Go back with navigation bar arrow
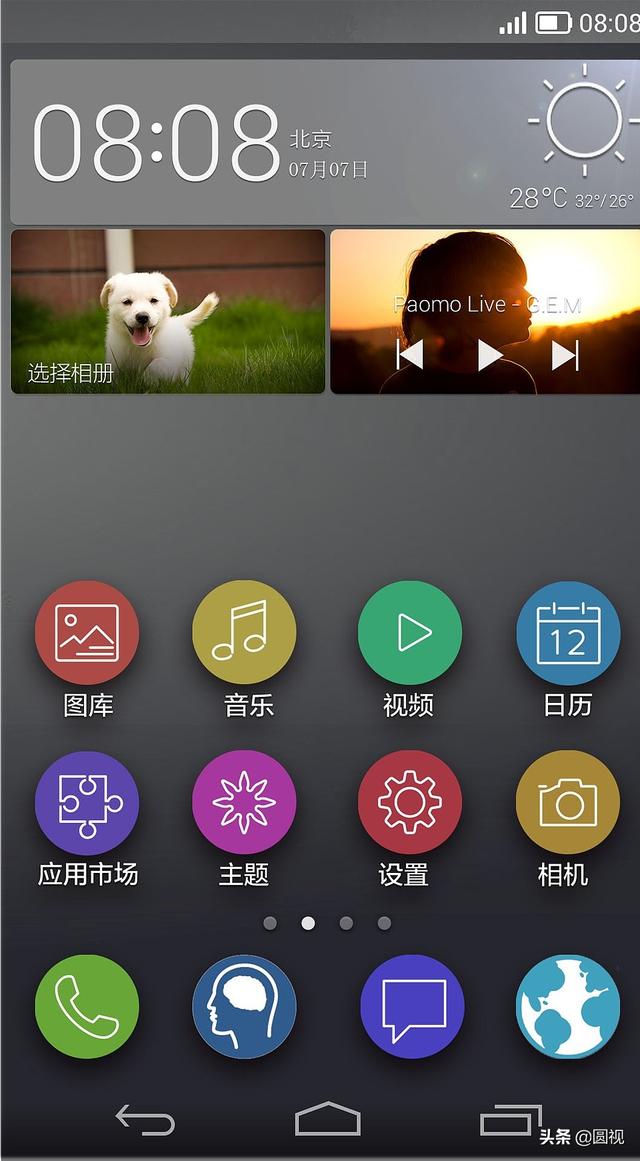 click(145, 1120)
